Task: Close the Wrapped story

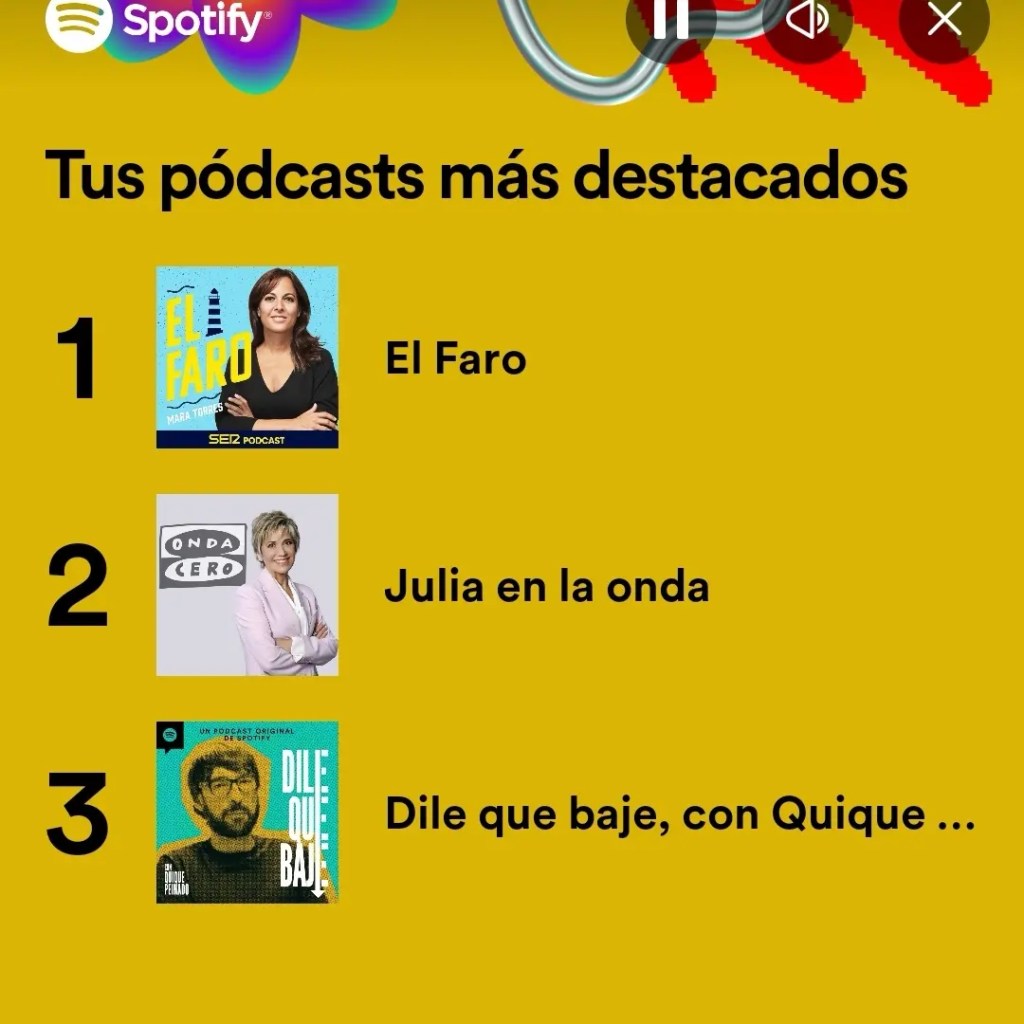Action: pos(943,20)
